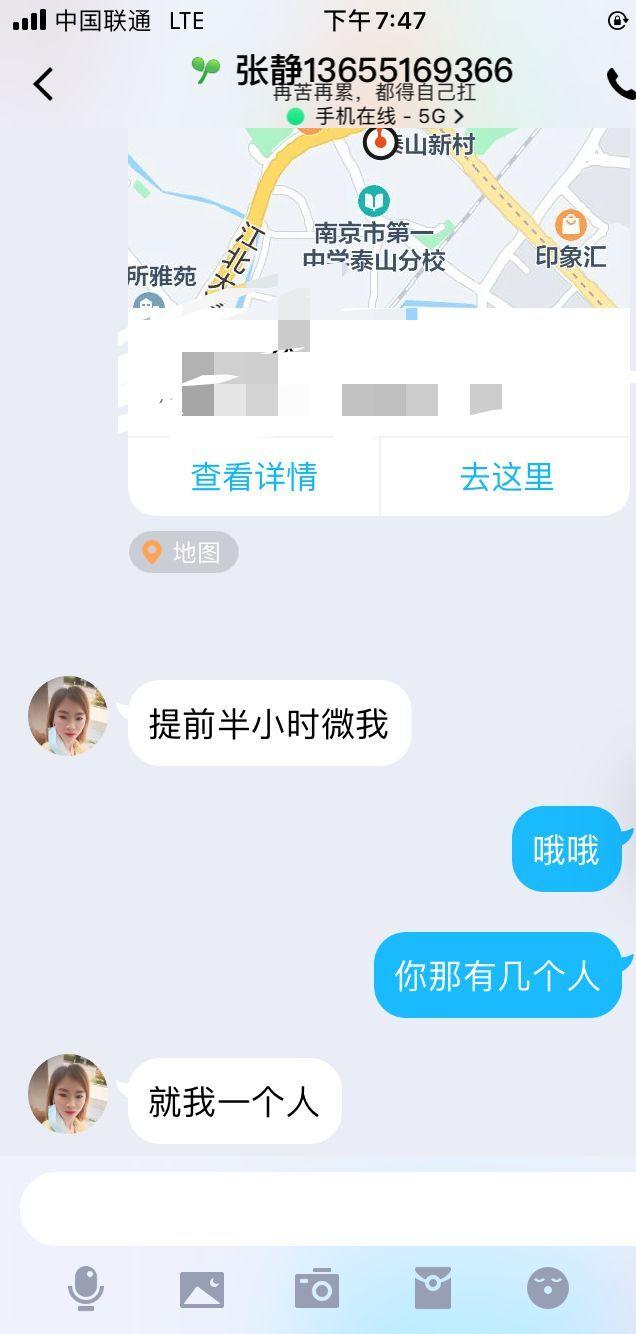Open the 地图 mini-app tag
Screen dimensions: 636x1334
pyautogui.click(x=184, y=552)
